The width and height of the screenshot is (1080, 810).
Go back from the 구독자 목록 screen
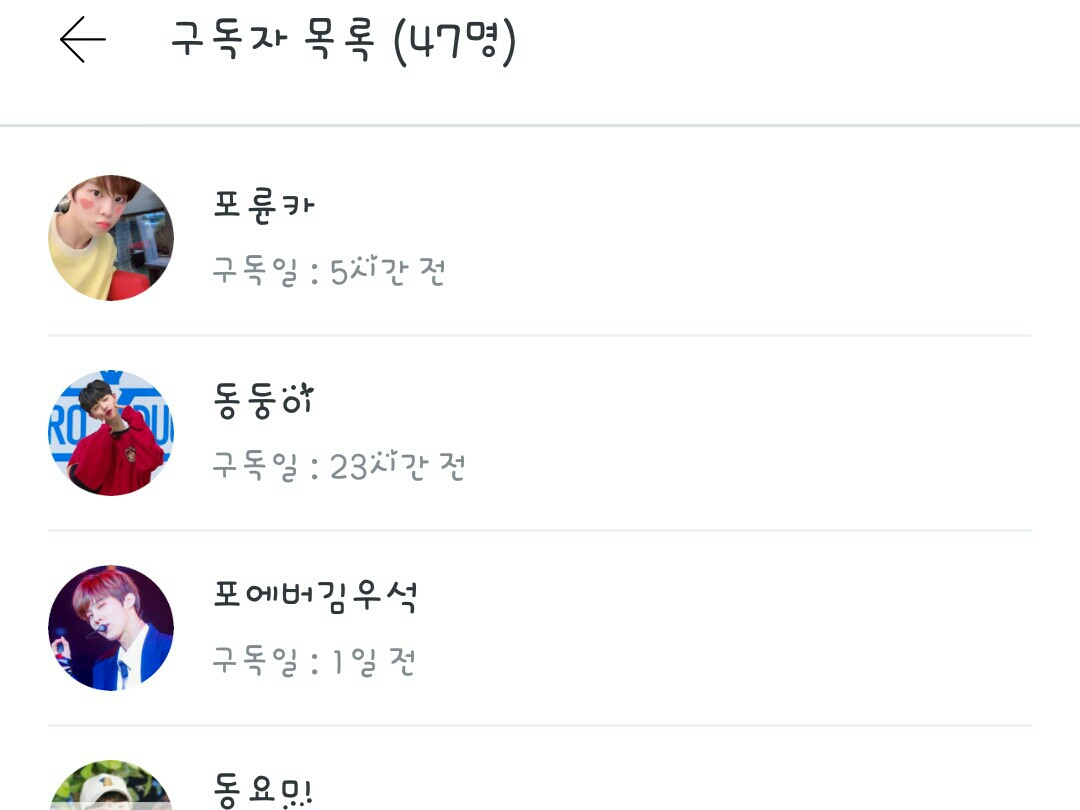coord(82,40)
